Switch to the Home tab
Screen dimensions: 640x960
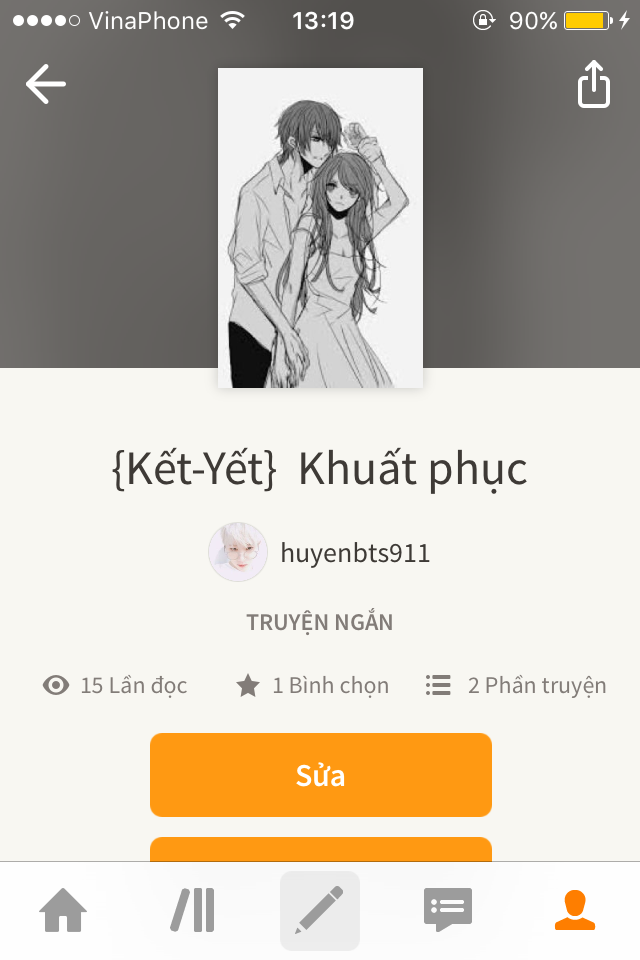pos(63,910)
